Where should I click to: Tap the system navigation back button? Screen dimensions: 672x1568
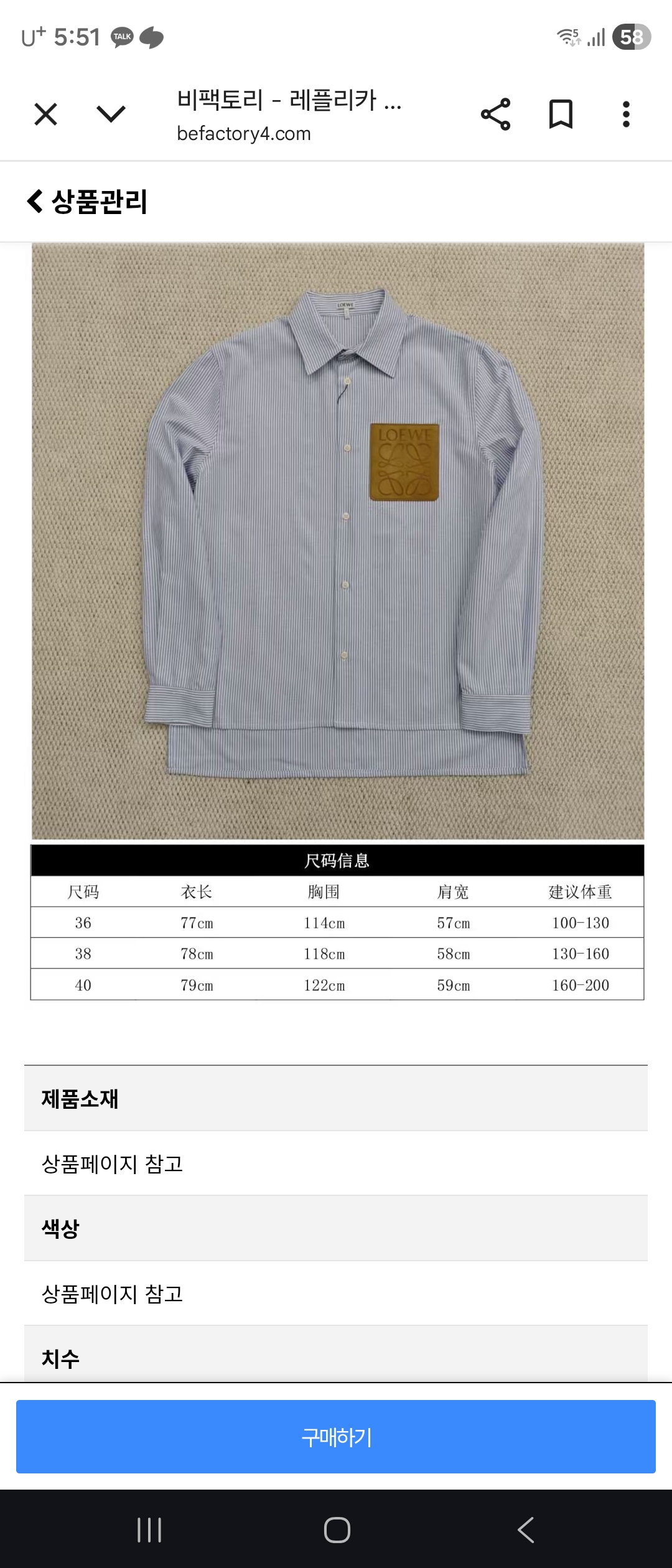coord(526,1530)
